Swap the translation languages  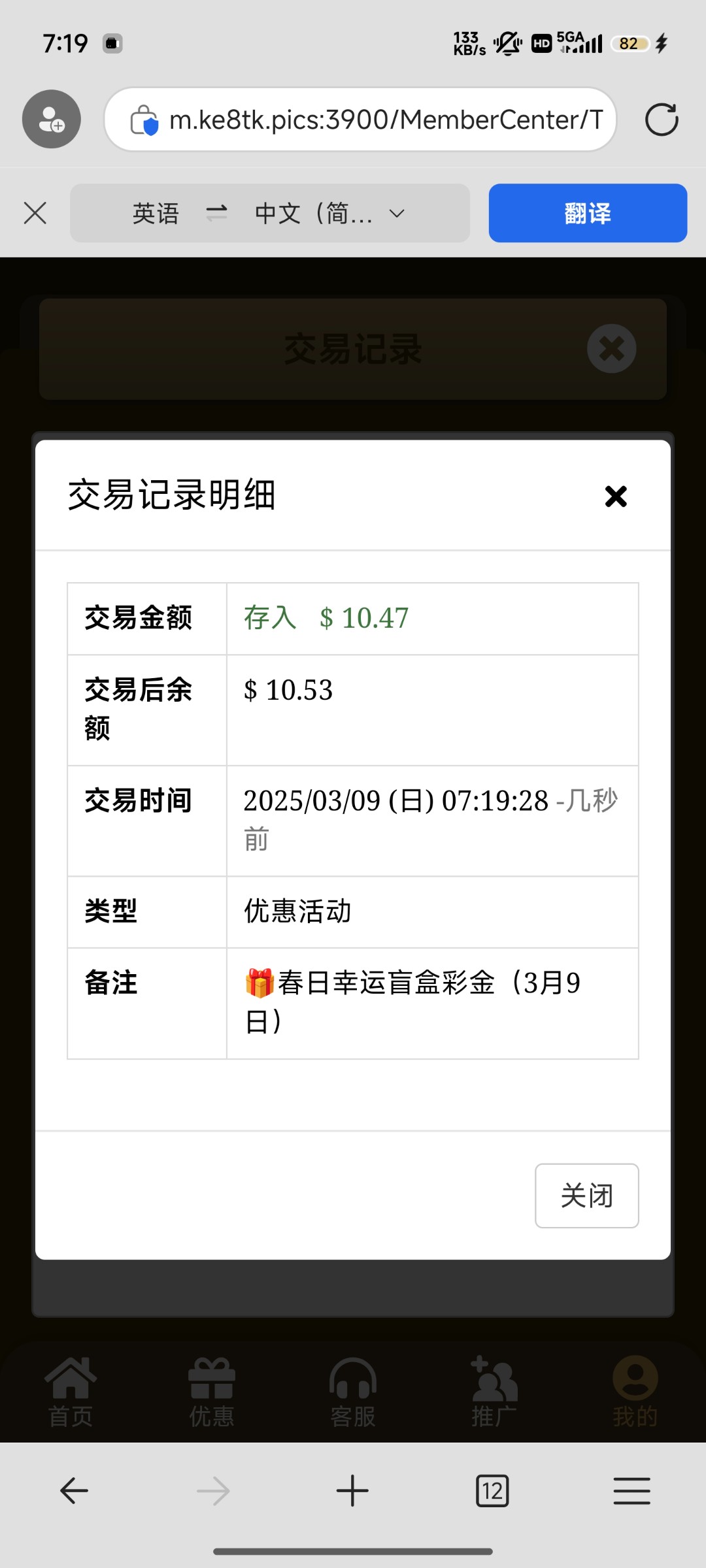coord(216,213)
